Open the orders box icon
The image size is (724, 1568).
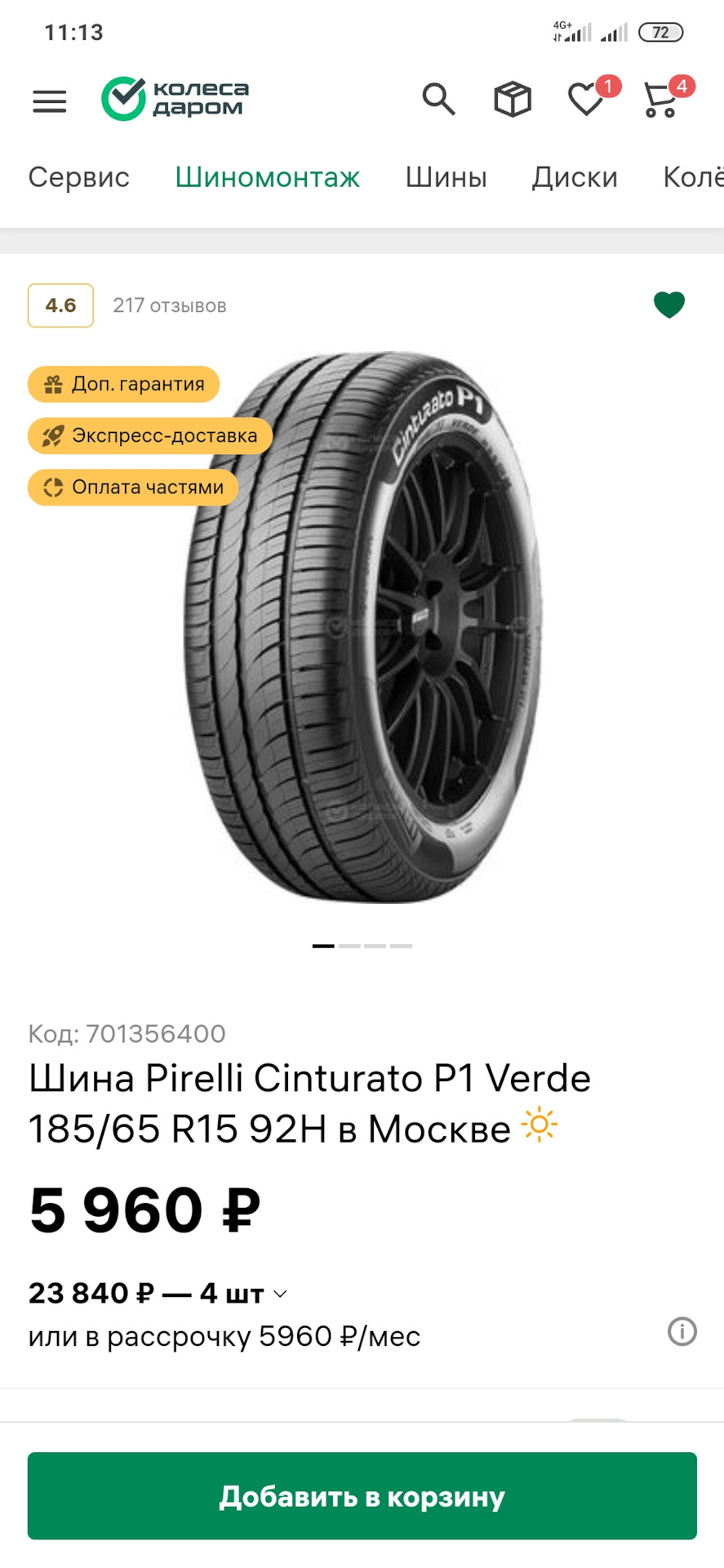tap(512, 100)
